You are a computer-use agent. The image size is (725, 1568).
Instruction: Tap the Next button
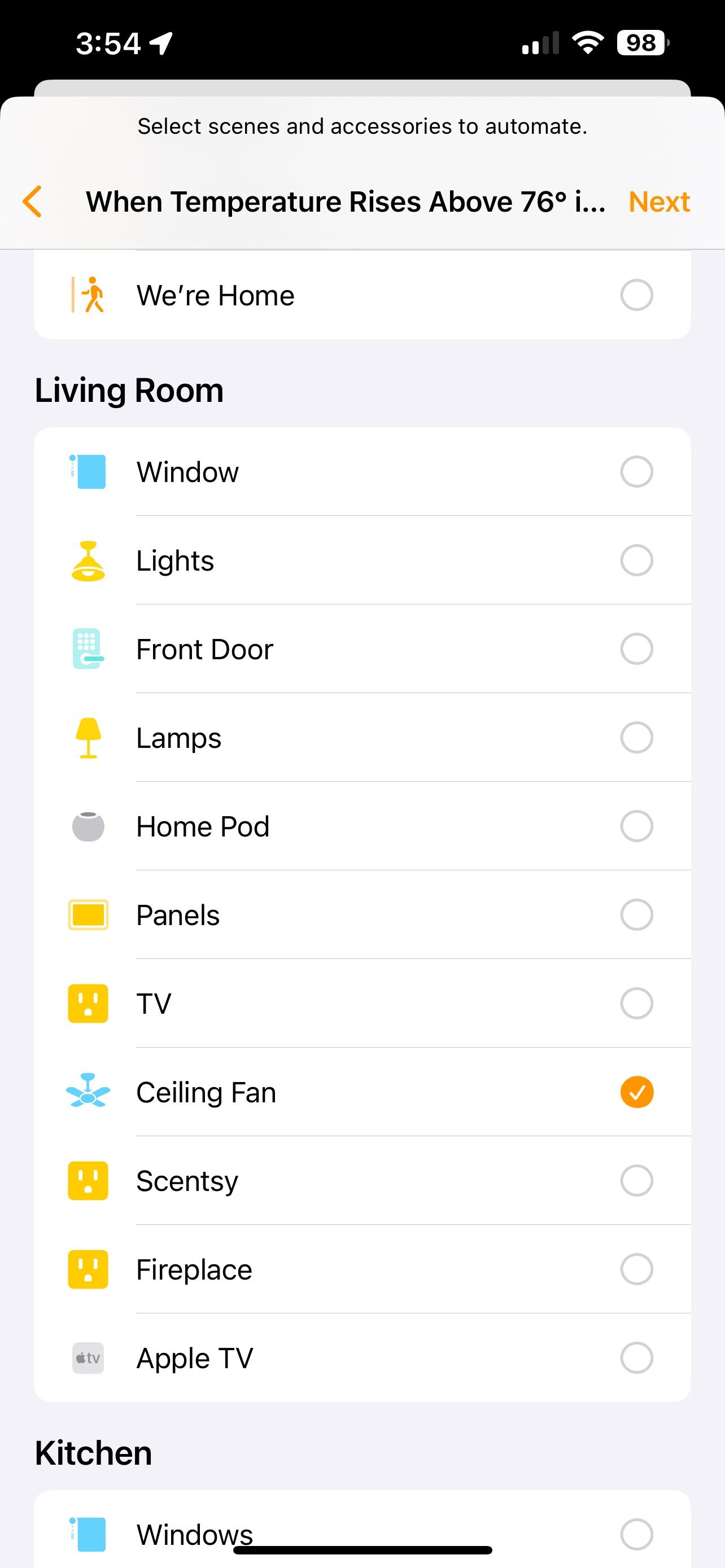pyautogui.click(x=658, y=202)
